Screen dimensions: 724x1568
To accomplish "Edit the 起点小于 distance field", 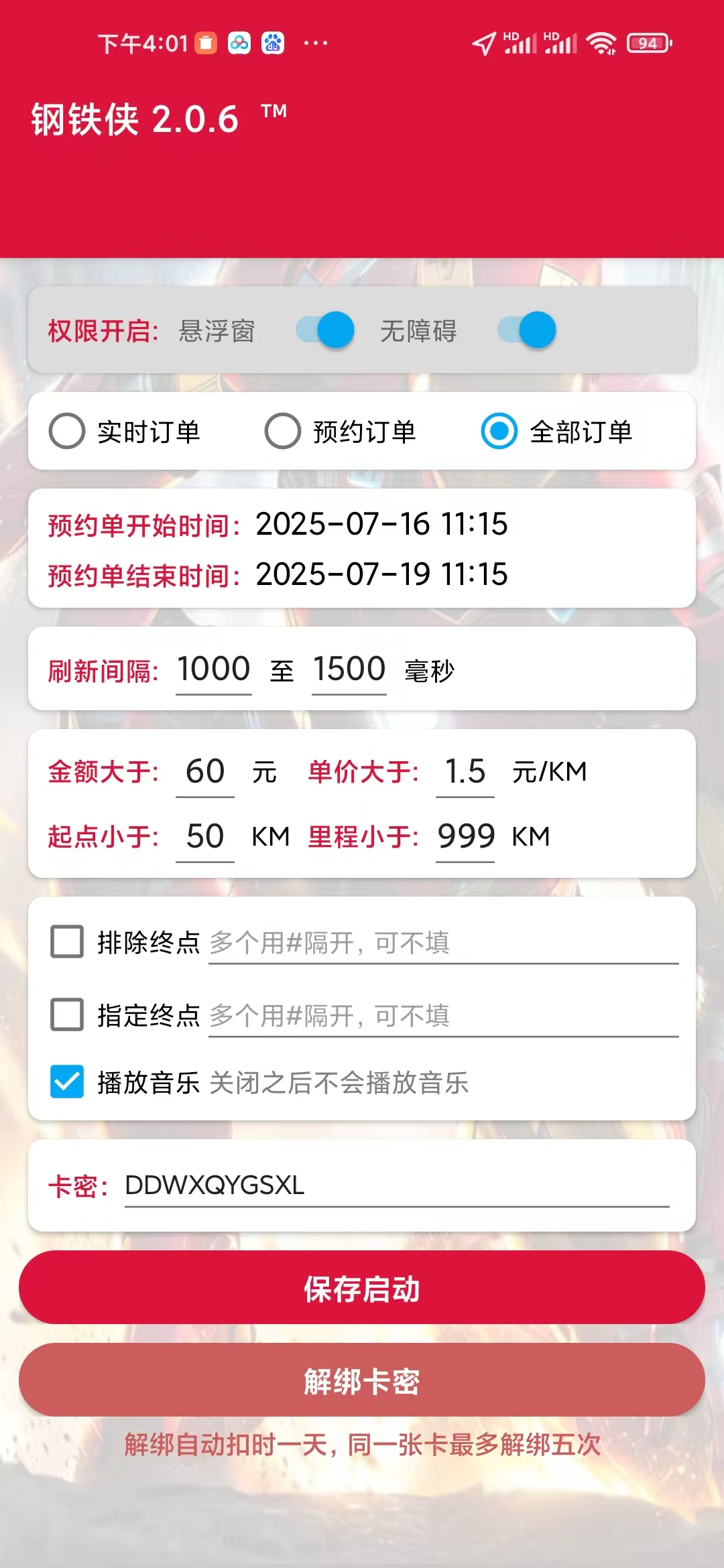I will pyautogui.click(x=205, y=837).
